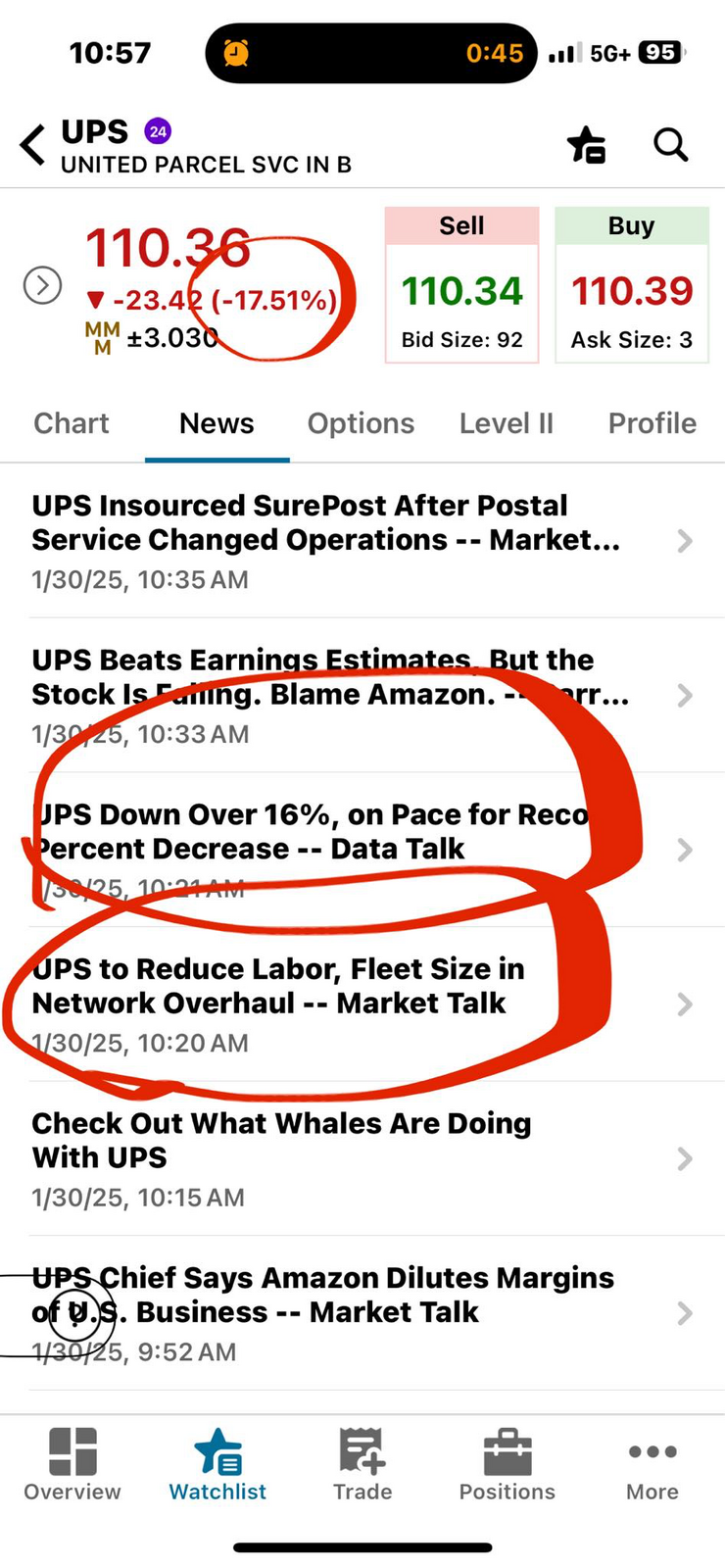Go back using the arrow beside UPS

pos(32,145)
